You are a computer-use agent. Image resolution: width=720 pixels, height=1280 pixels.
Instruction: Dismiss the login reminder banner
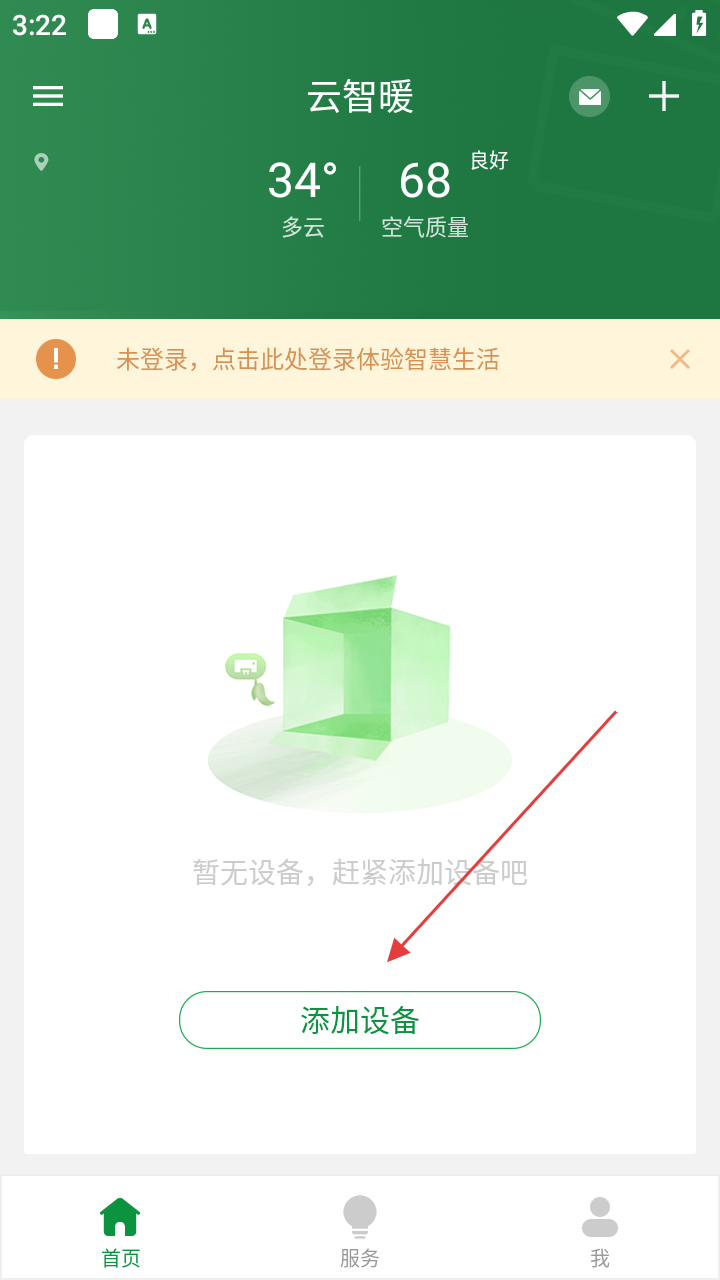pos(680,359)
